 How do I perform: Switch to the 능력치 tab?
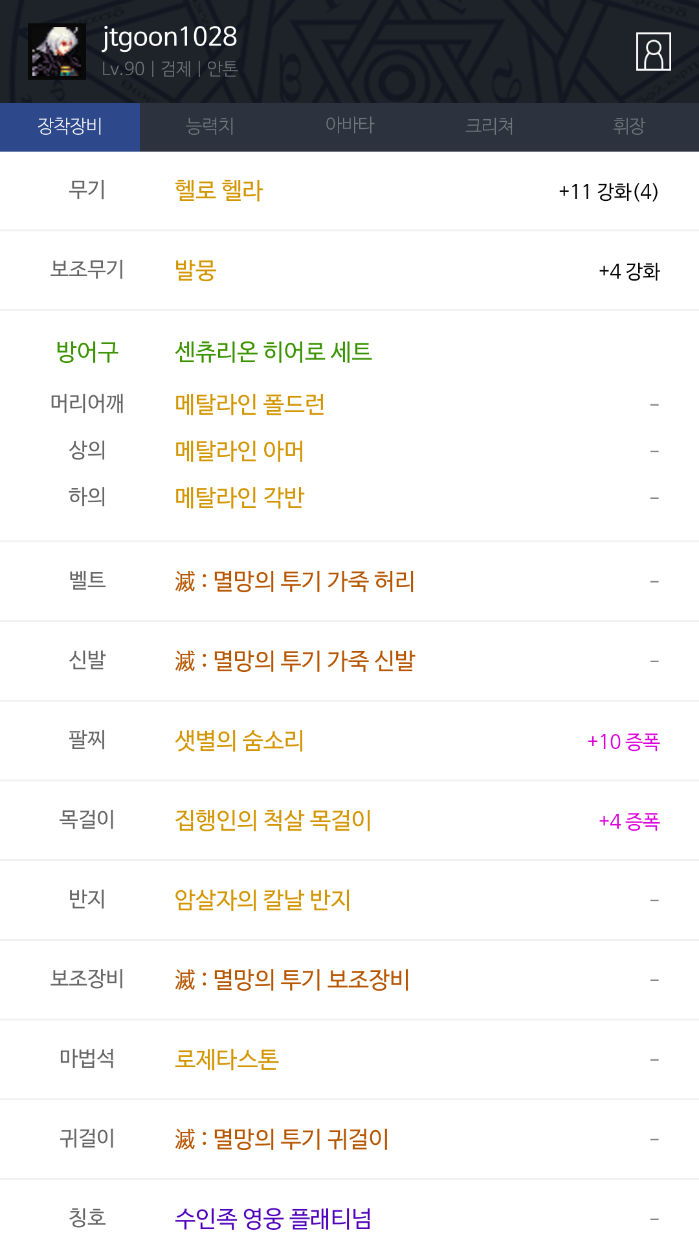tap(210, 127)
